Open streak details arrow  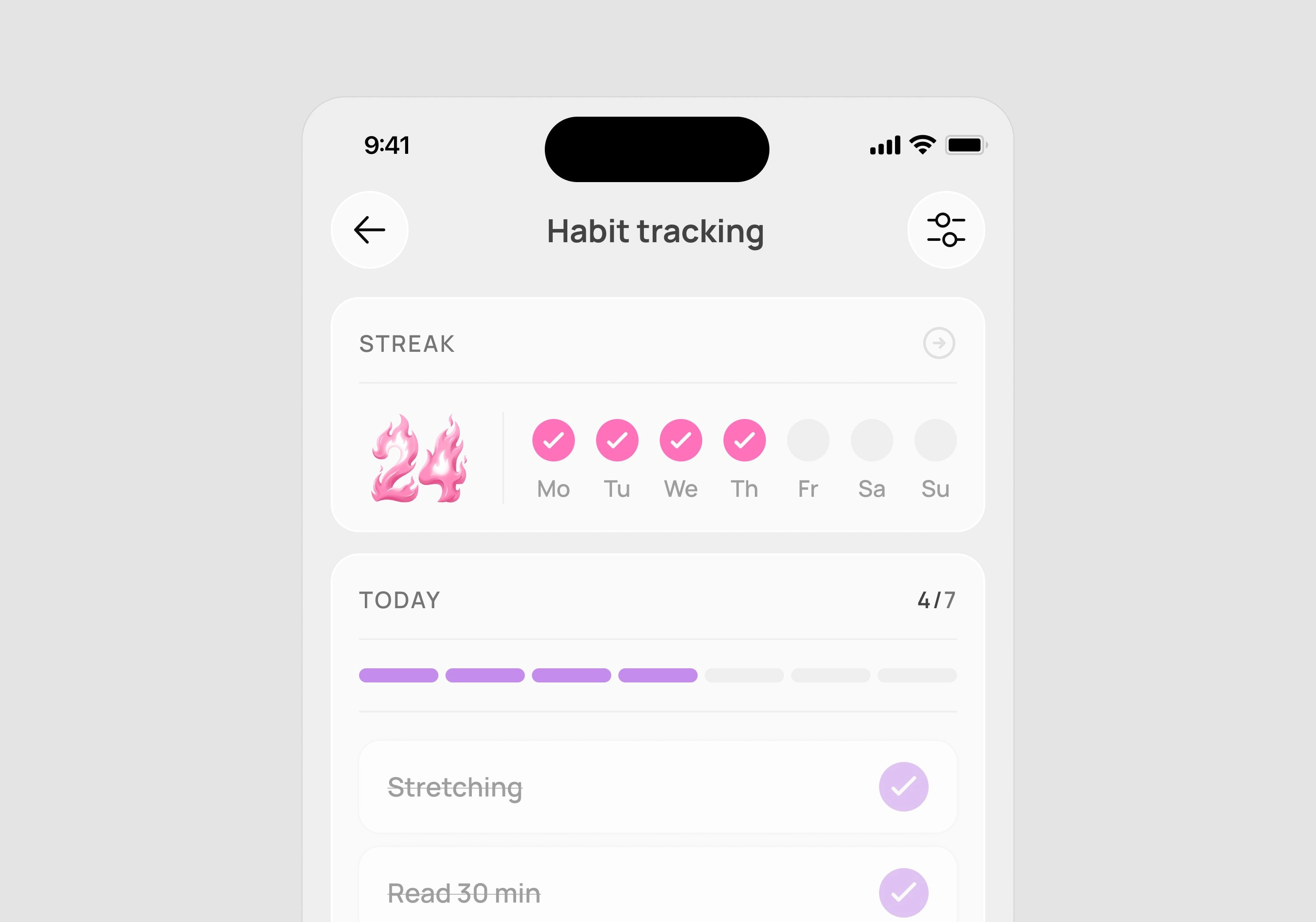939,343
